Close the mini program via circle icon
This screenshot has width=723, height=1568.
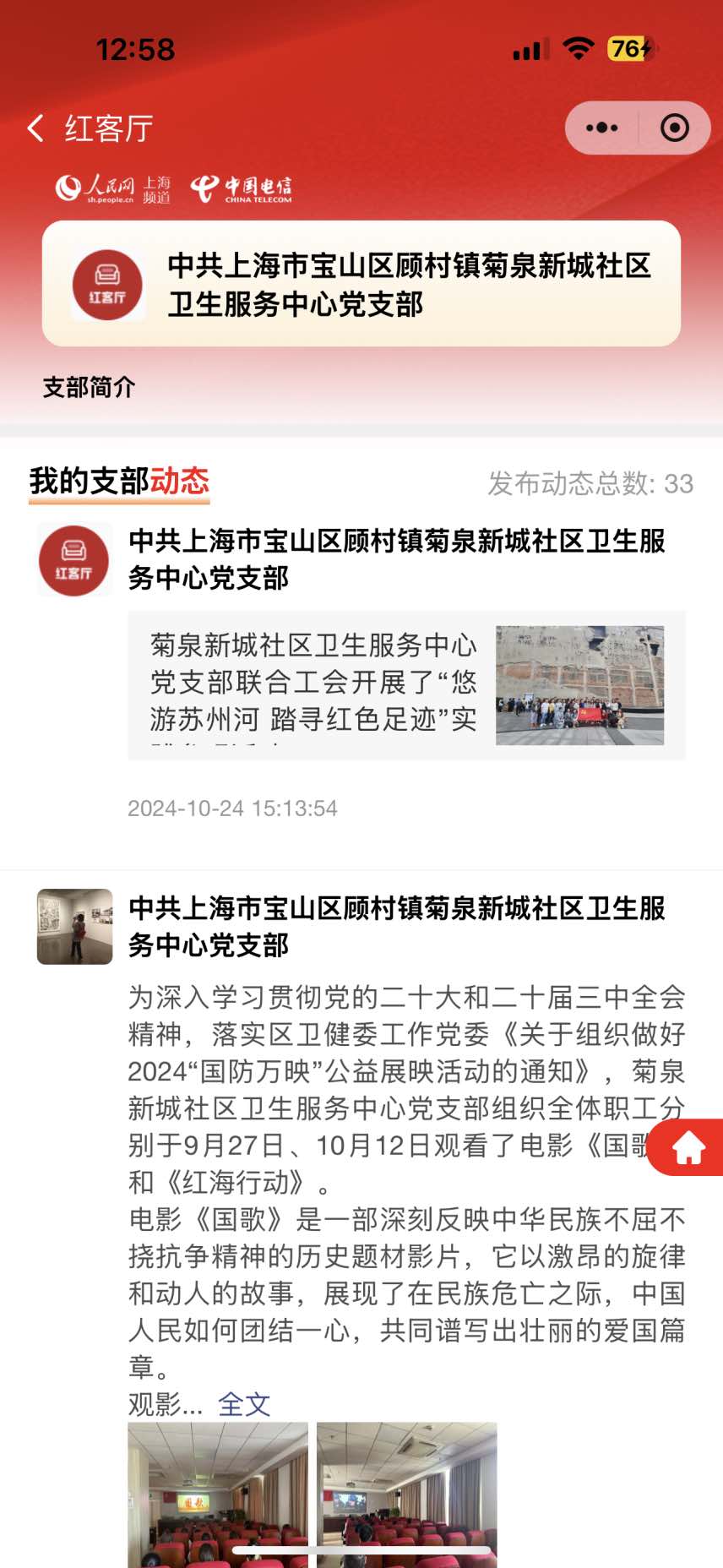pos(674,128)
